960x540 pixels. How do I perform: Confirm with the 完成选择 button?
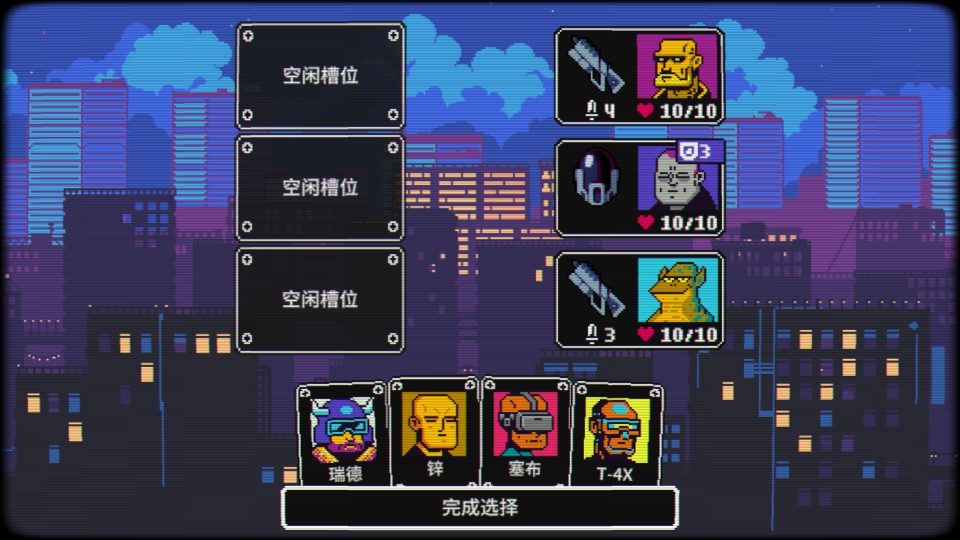pos(480,507)
